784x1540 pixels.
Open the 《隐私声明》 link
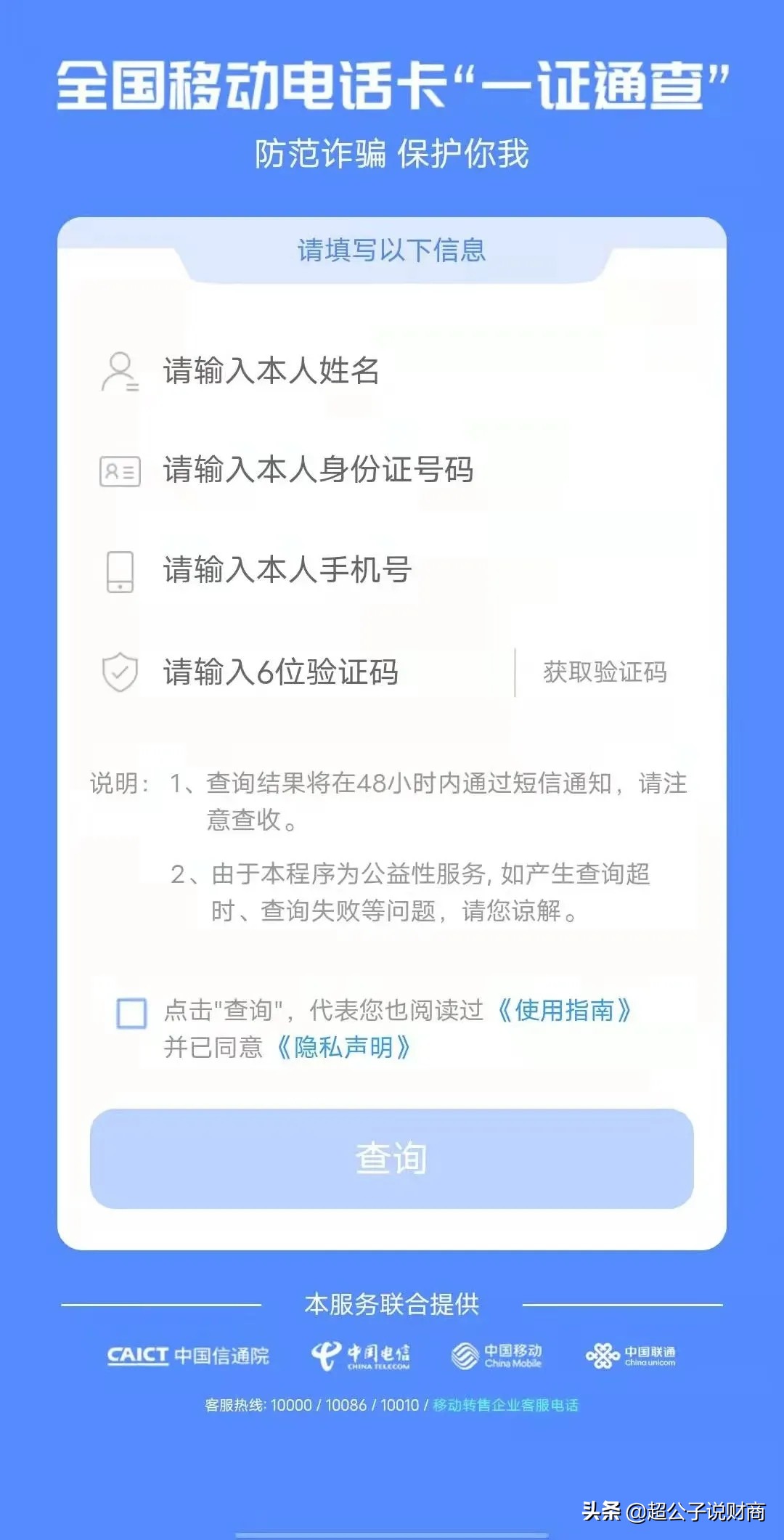click(x=343, y=1047)
